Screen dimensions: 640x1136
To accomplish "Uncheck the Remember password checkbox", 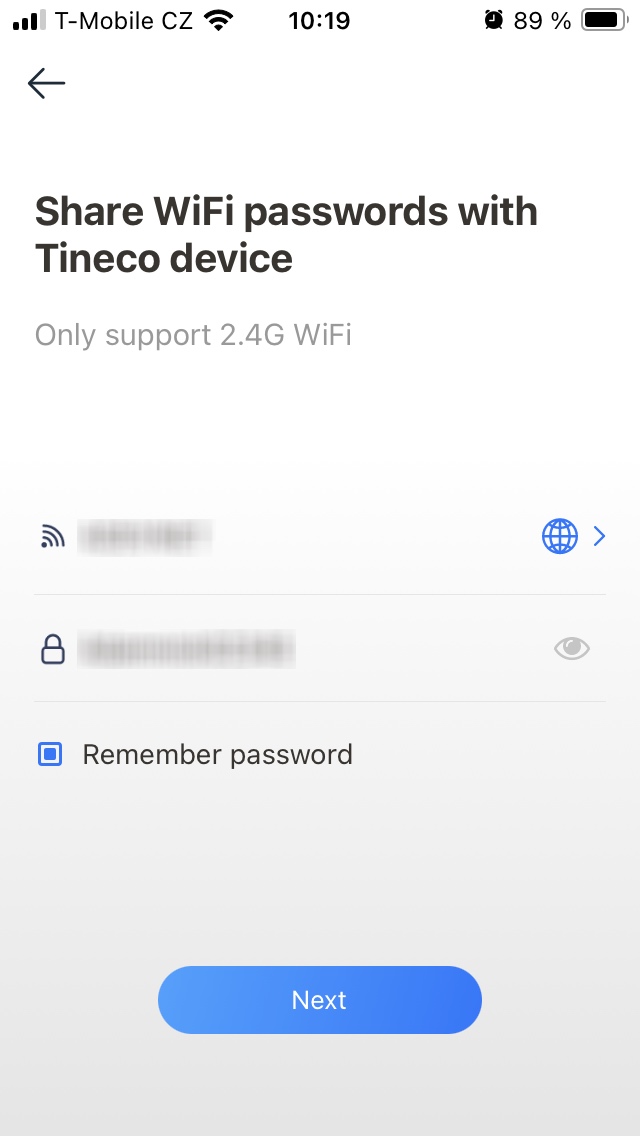I will [x=50, y=754].
